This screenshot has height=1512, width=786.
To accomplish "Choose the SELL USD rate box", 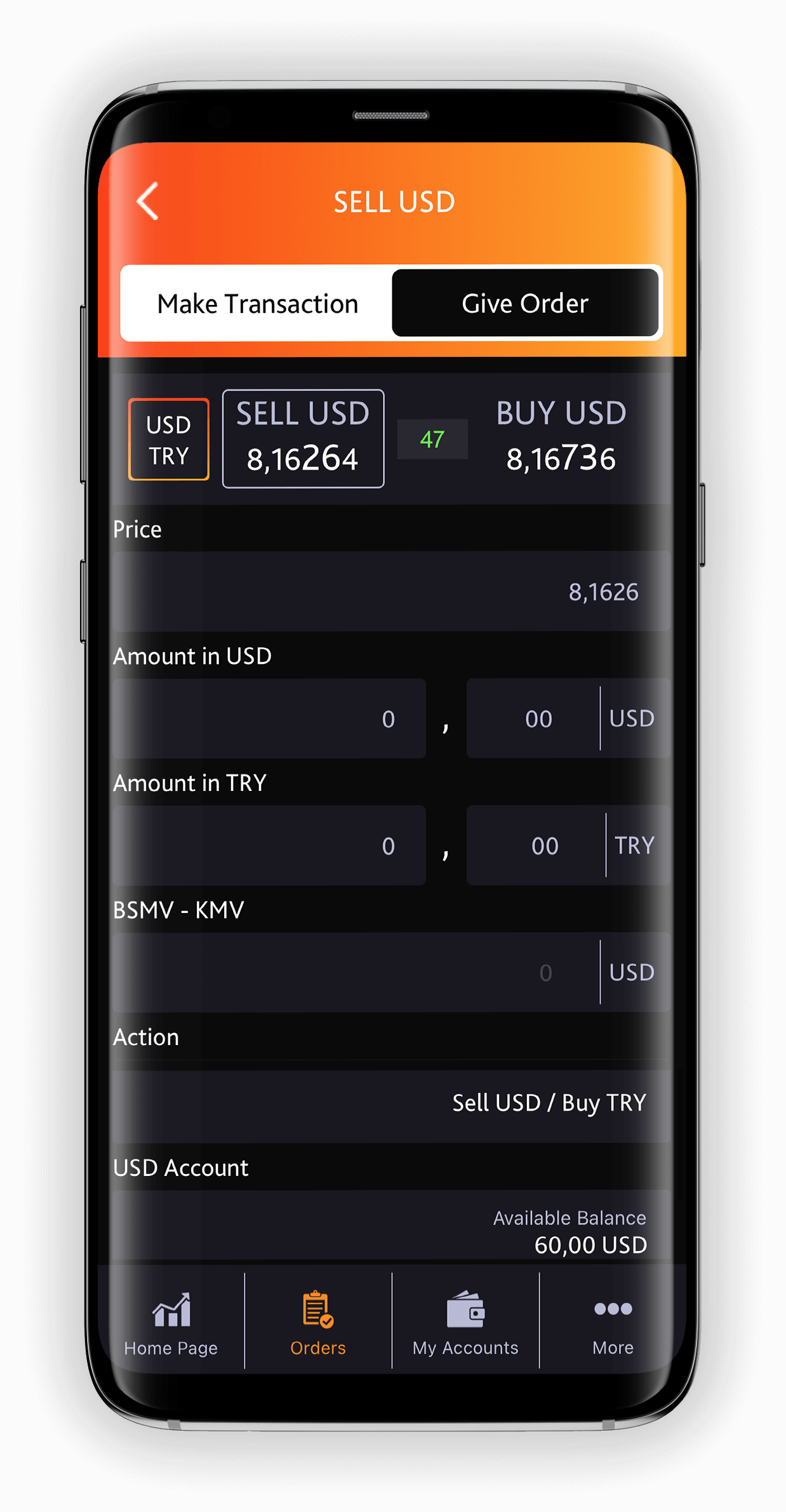I will pos(303,439).
